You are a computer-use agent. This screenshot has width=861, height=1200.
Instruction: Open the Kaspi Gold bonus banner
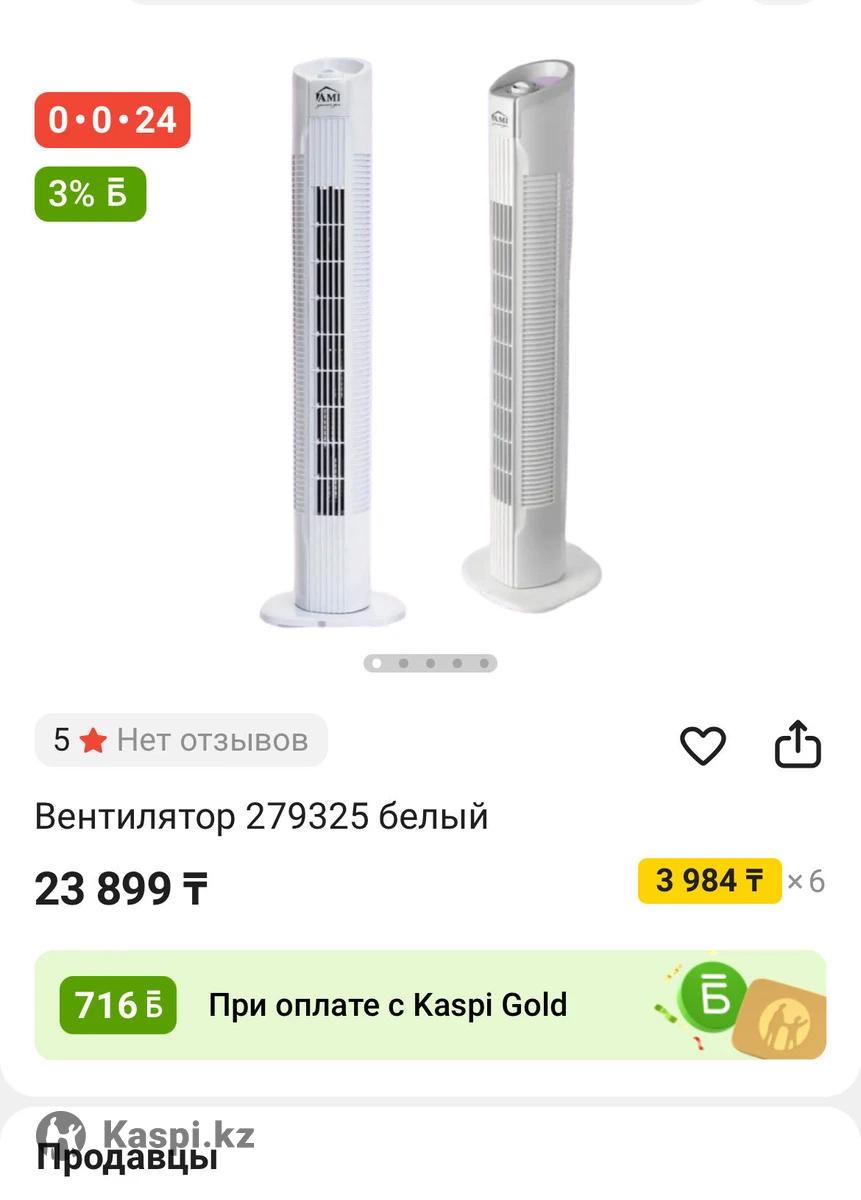(430, 1005)
